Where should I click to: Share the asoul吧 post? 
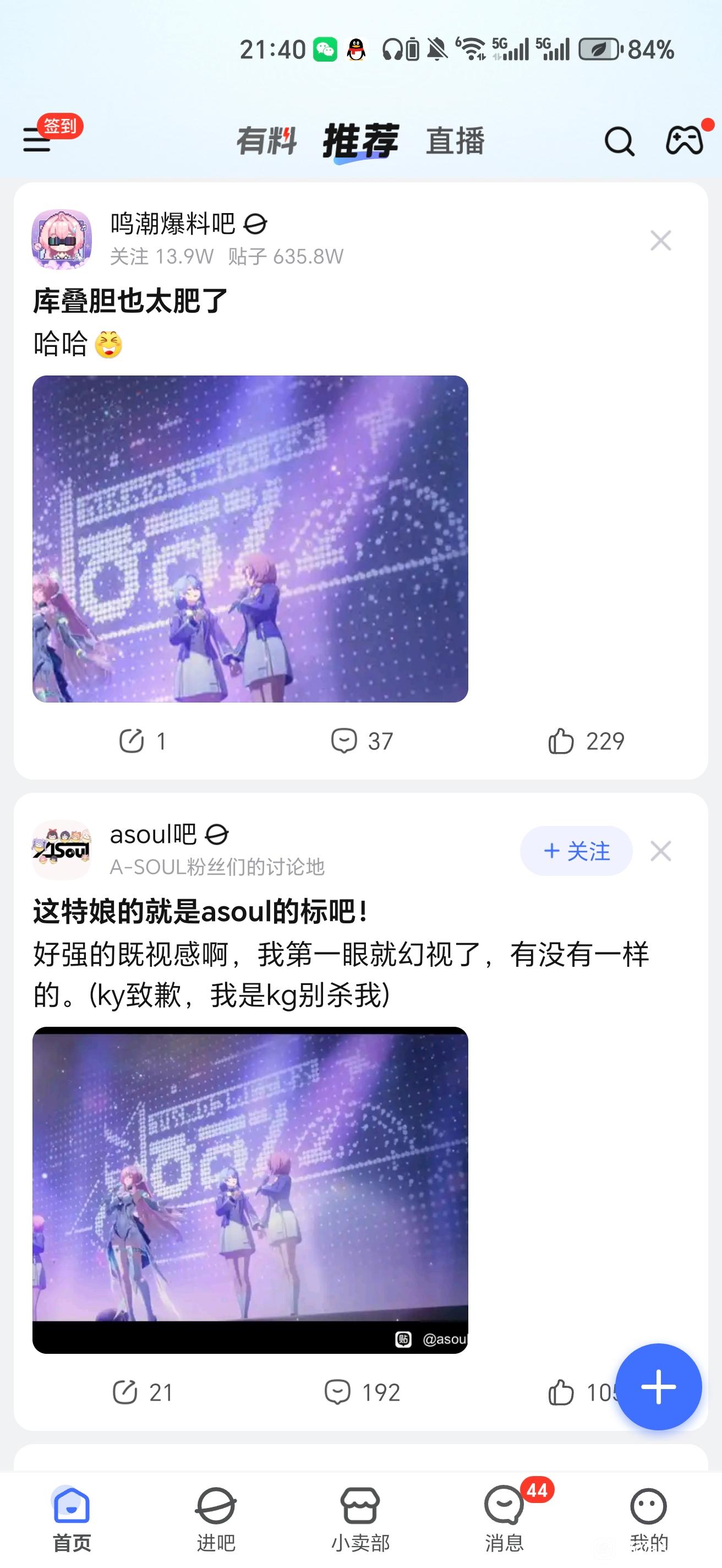pos(142,1392)
